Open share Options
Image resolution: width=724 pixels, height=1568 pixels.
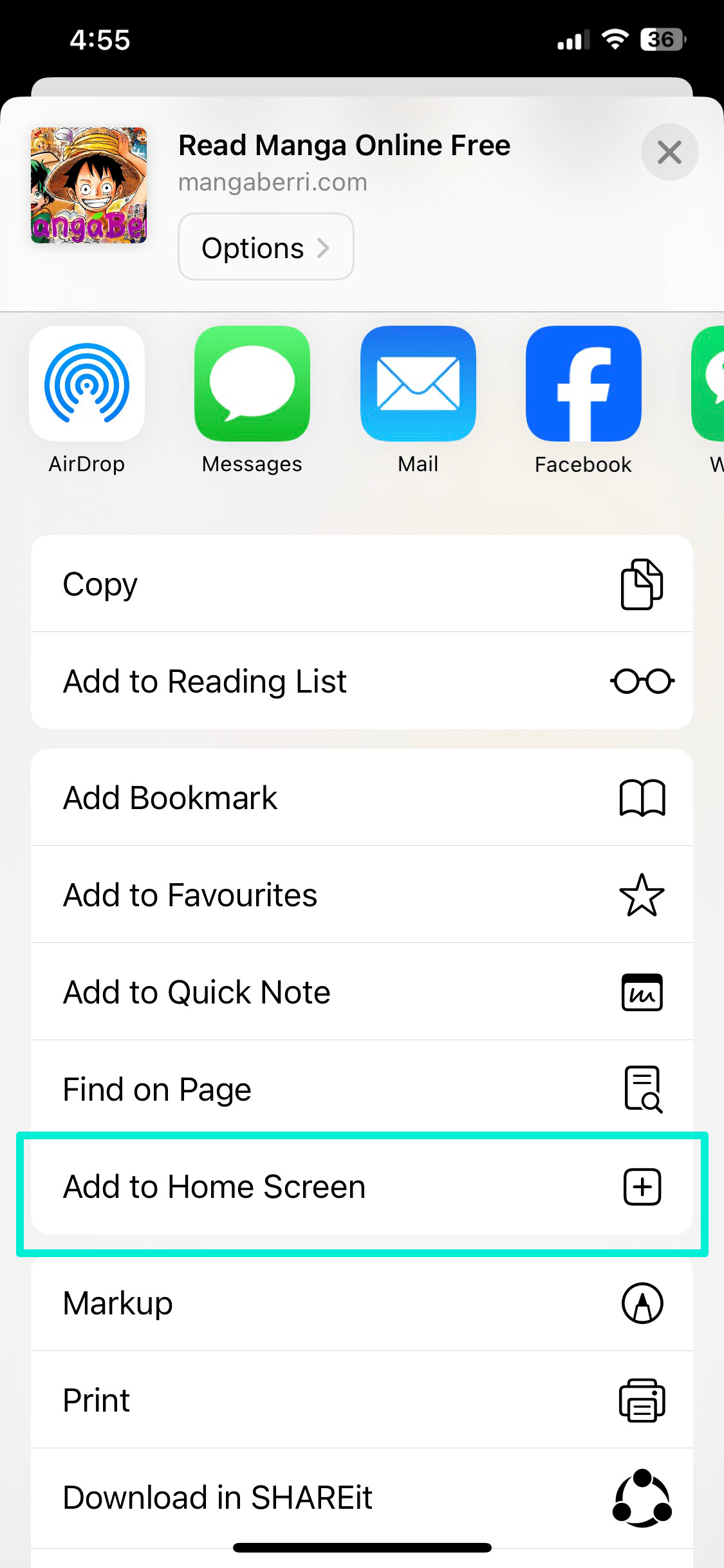click(265, 247)
